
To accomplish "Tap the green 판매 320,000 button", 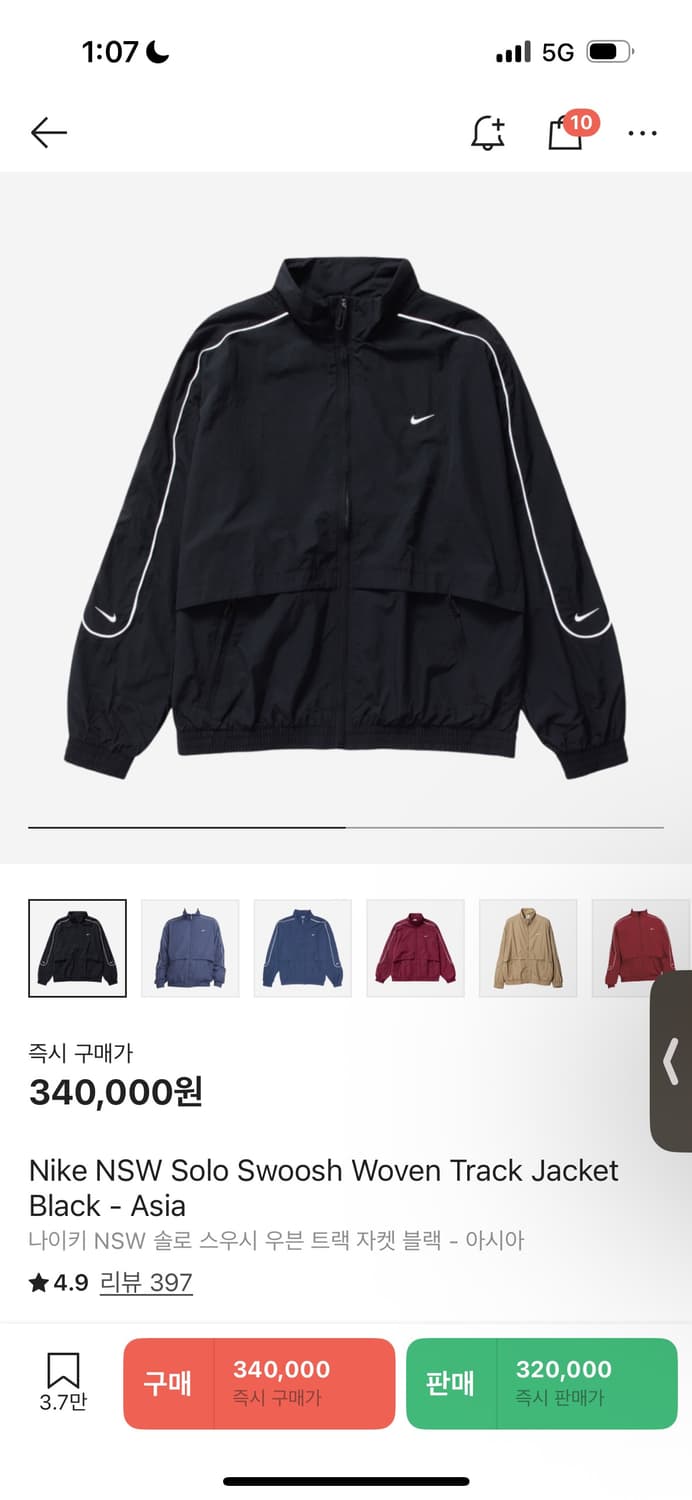I will point(541,1383).
